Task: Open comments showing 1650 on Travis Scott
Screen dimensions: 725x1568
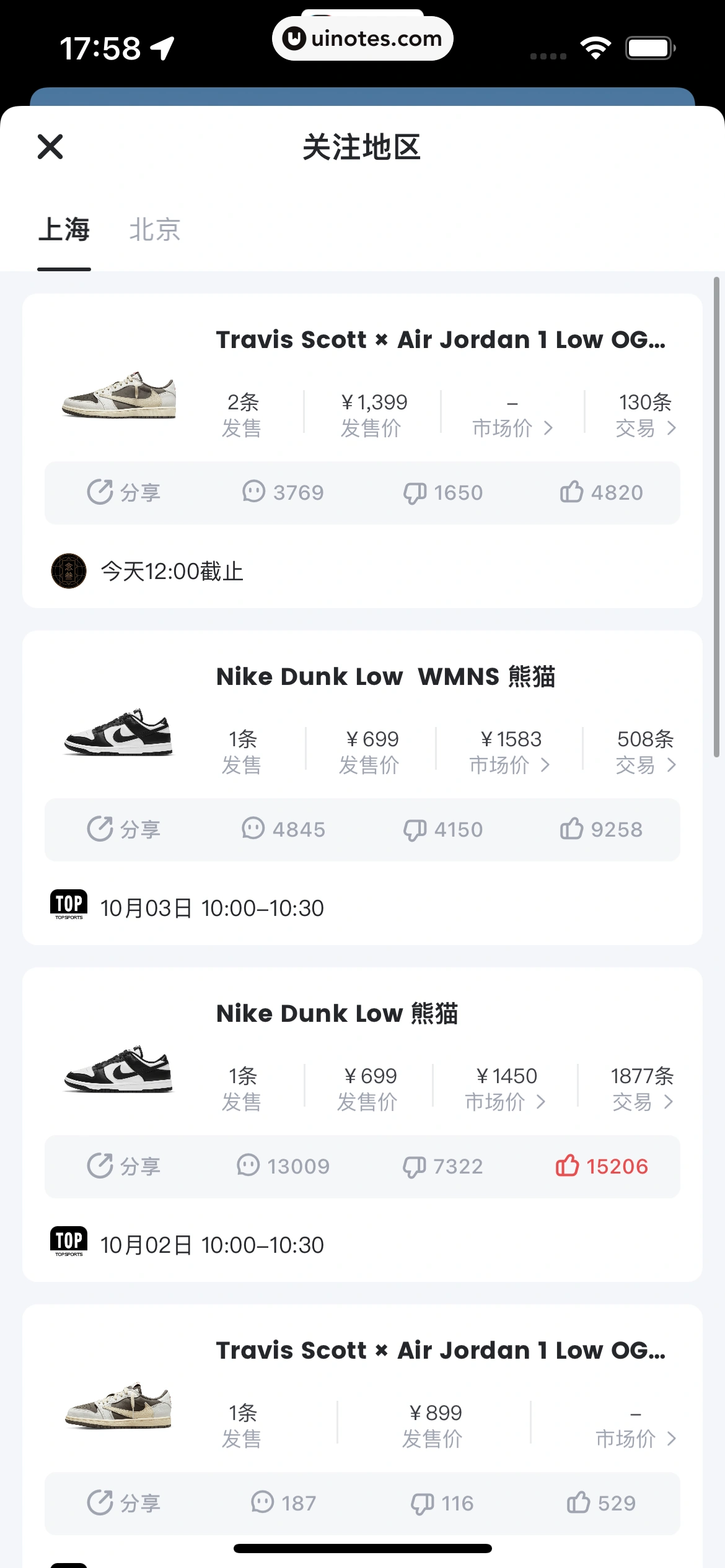Action: 442,493
